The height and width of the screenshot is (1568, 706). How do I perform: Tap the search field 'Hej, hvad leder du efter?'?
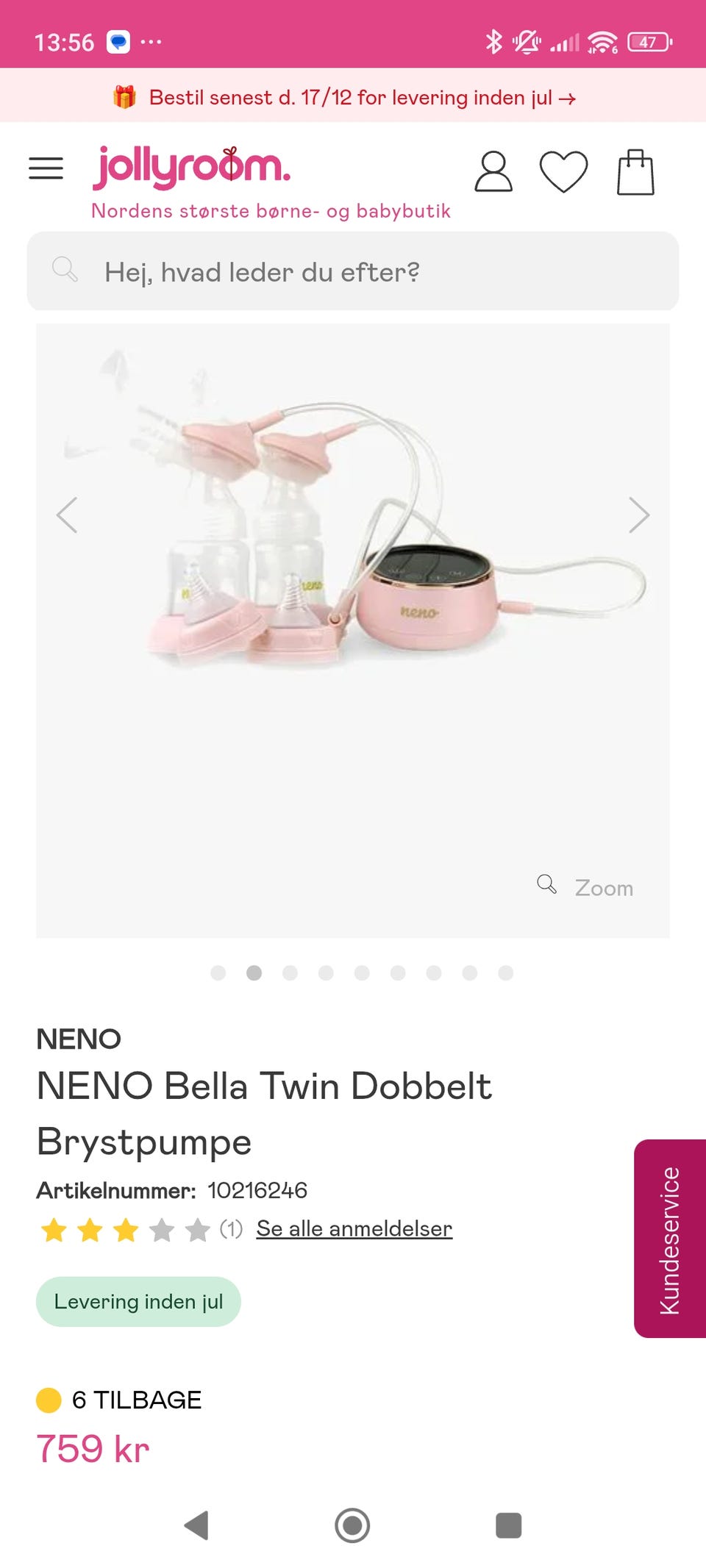click(353, 271)
